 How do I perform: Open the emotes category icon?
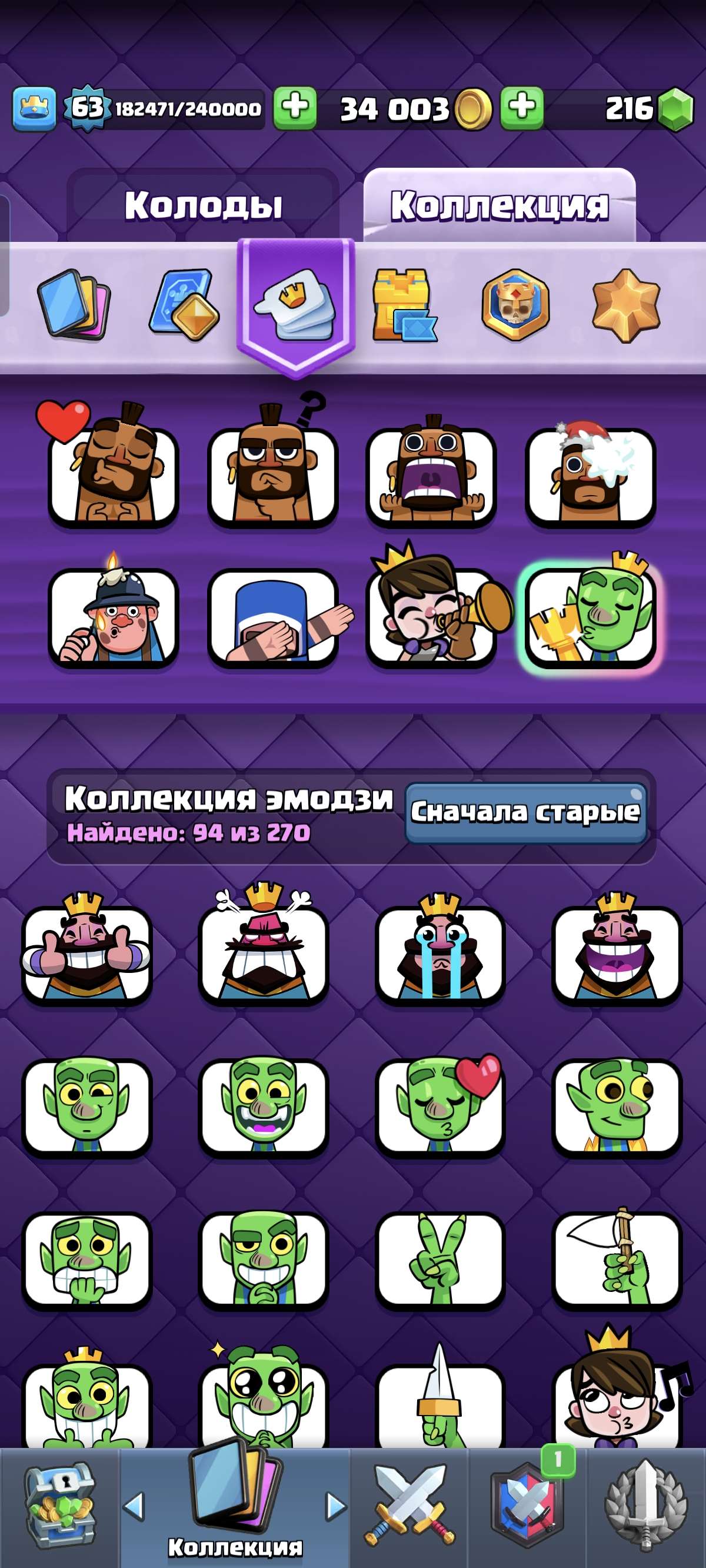(294, 304)
